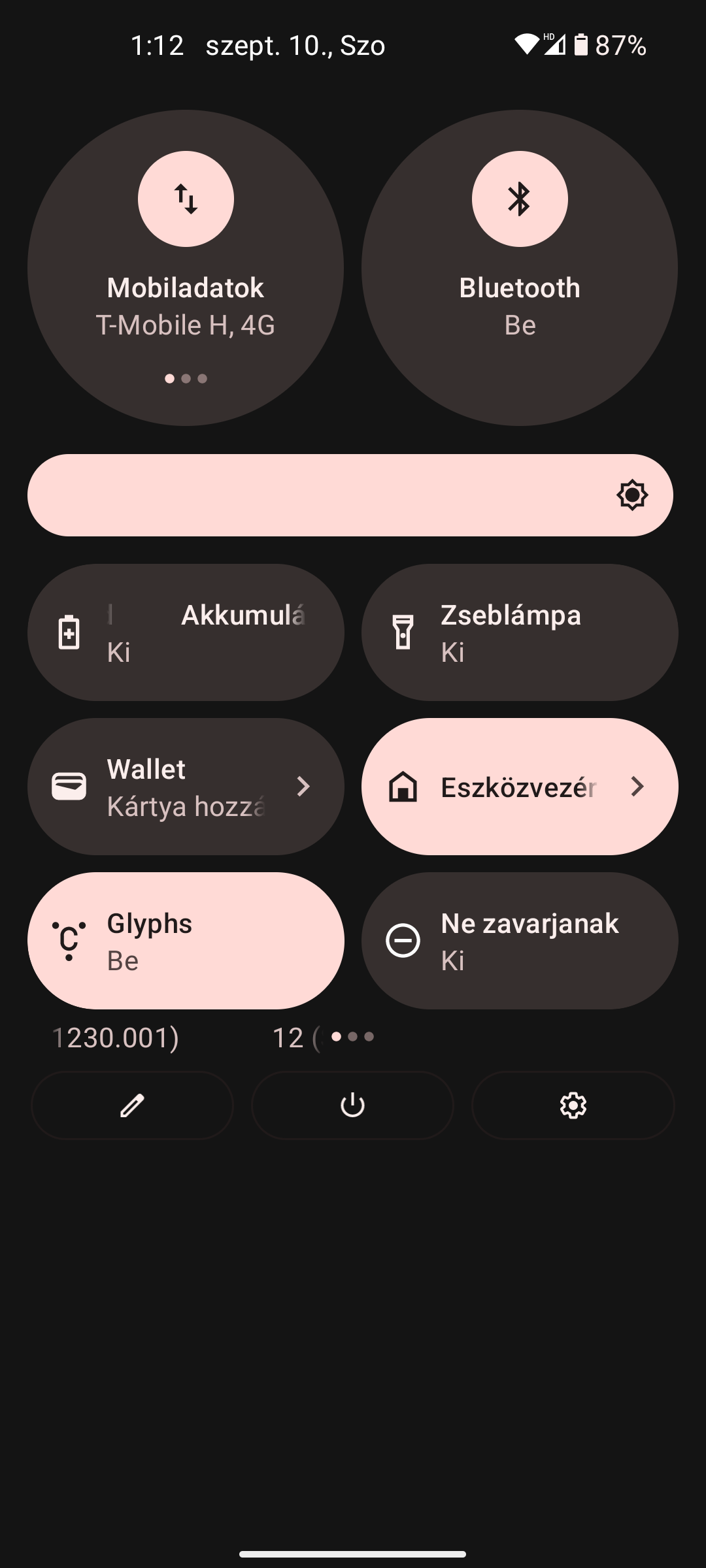The height and width of the screenshot is (1568, 706).
Task: Toggle the Mobiladatok mobile data tile
Action: click(186, 199)
